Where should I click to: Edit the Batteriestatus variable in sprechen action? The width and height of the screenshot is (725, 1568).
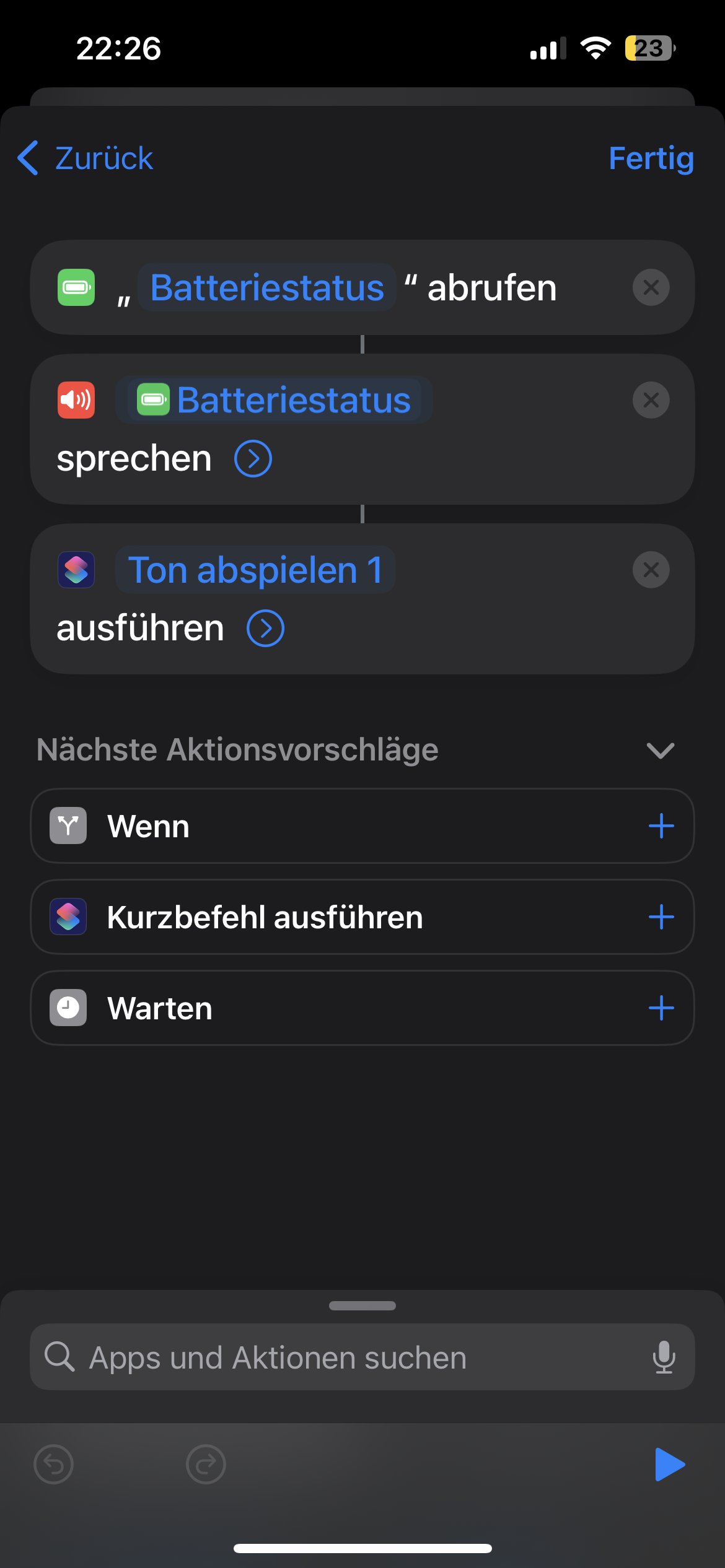pos(275,401)
